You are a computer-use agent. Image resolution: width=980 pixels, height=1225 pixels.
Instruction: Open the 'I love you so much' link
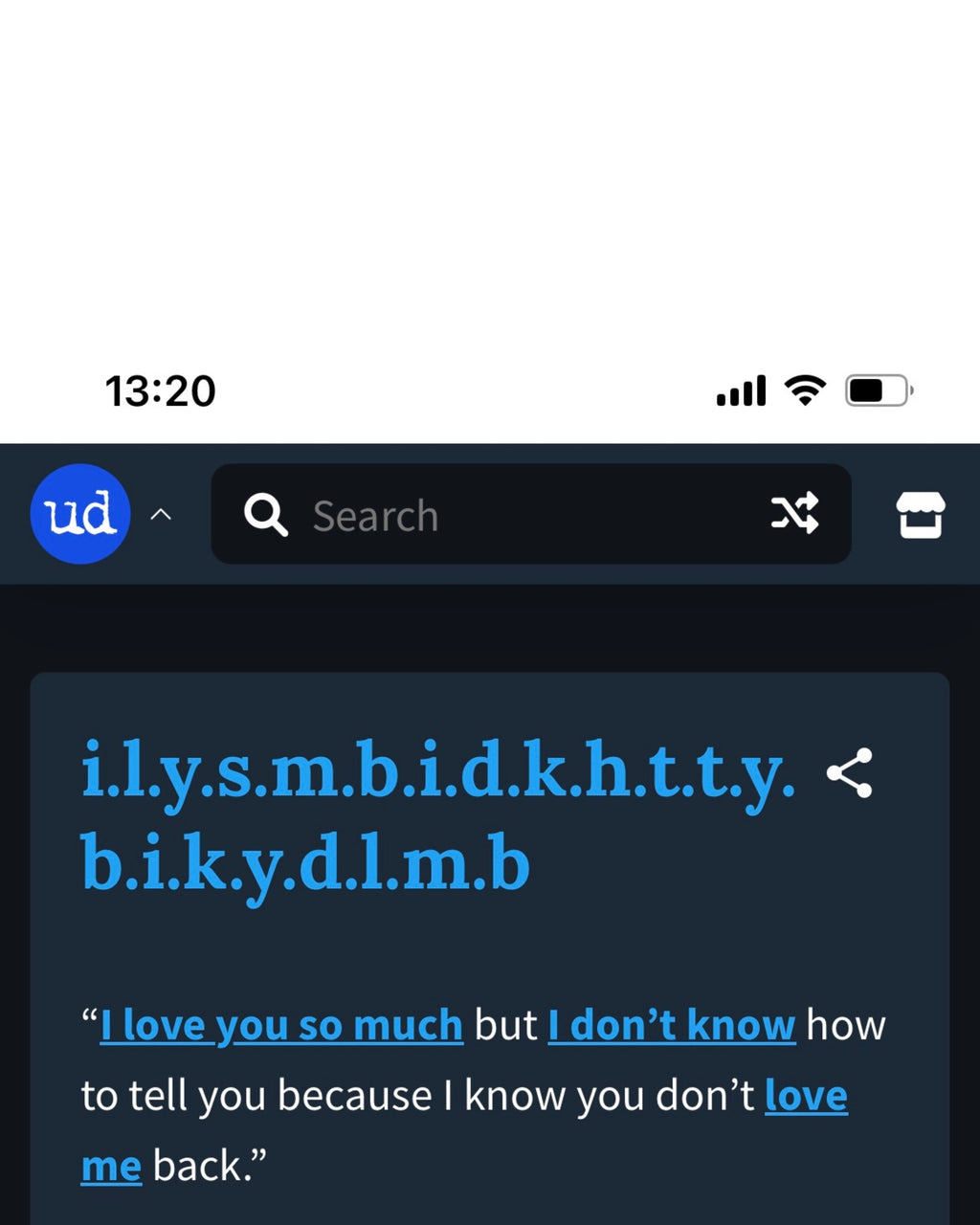pyautogui.click(x=281, y=1025)
